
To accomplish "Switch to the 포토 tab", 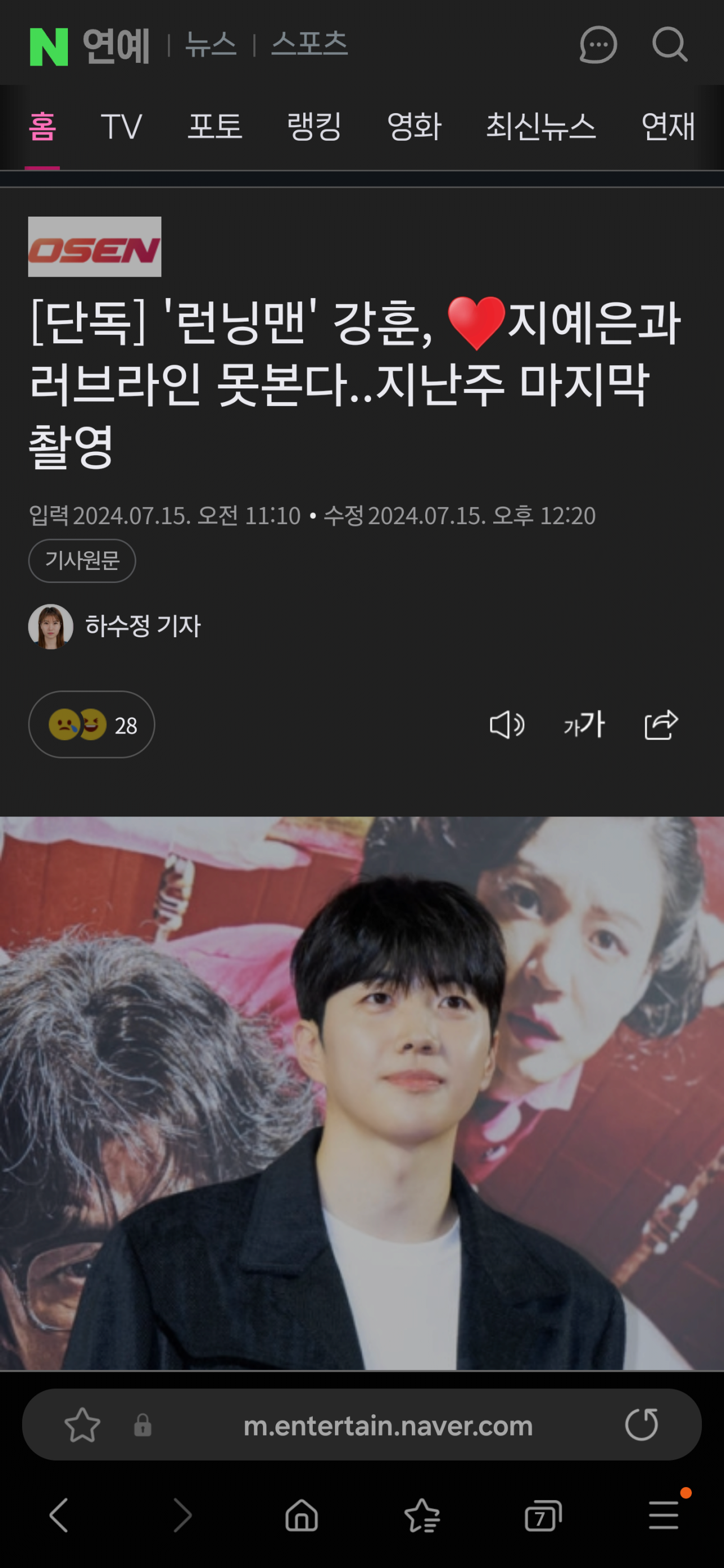I will tap(215, 127).
